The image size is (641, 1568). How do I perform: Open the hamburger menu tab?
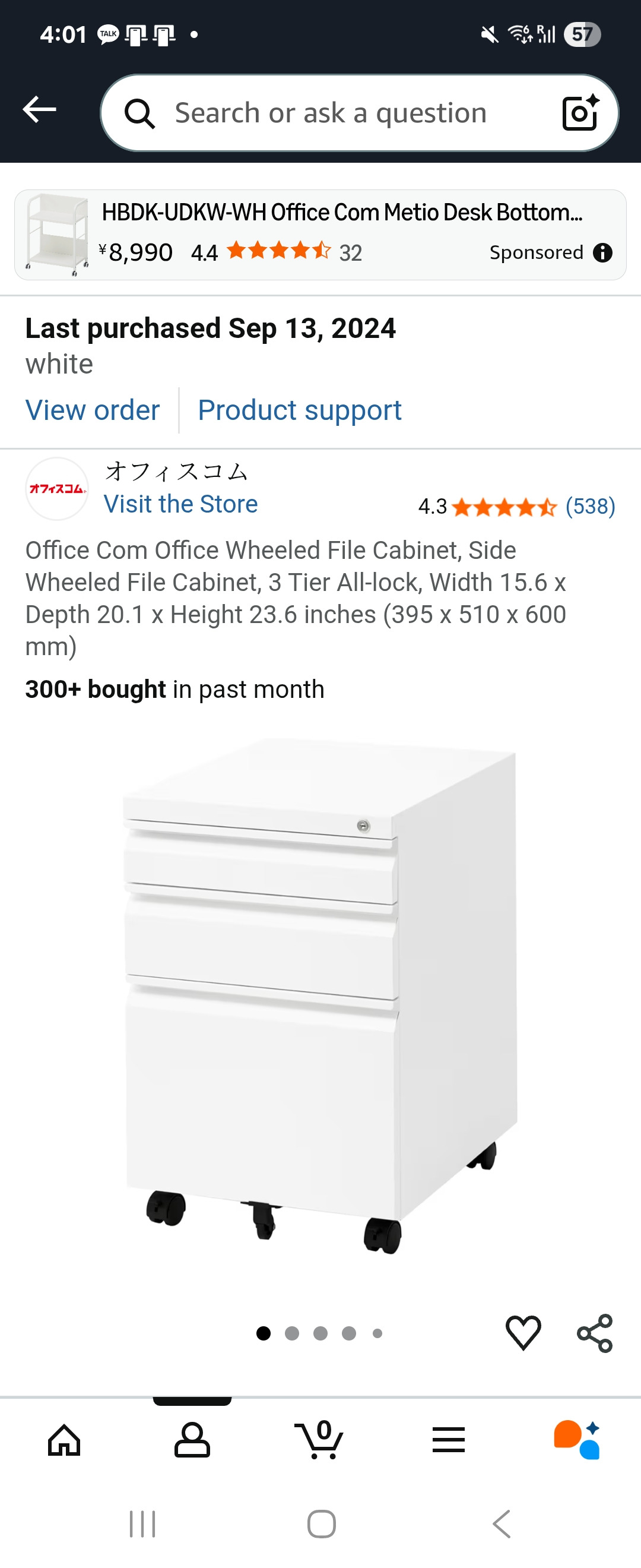tap(448, 1440)
